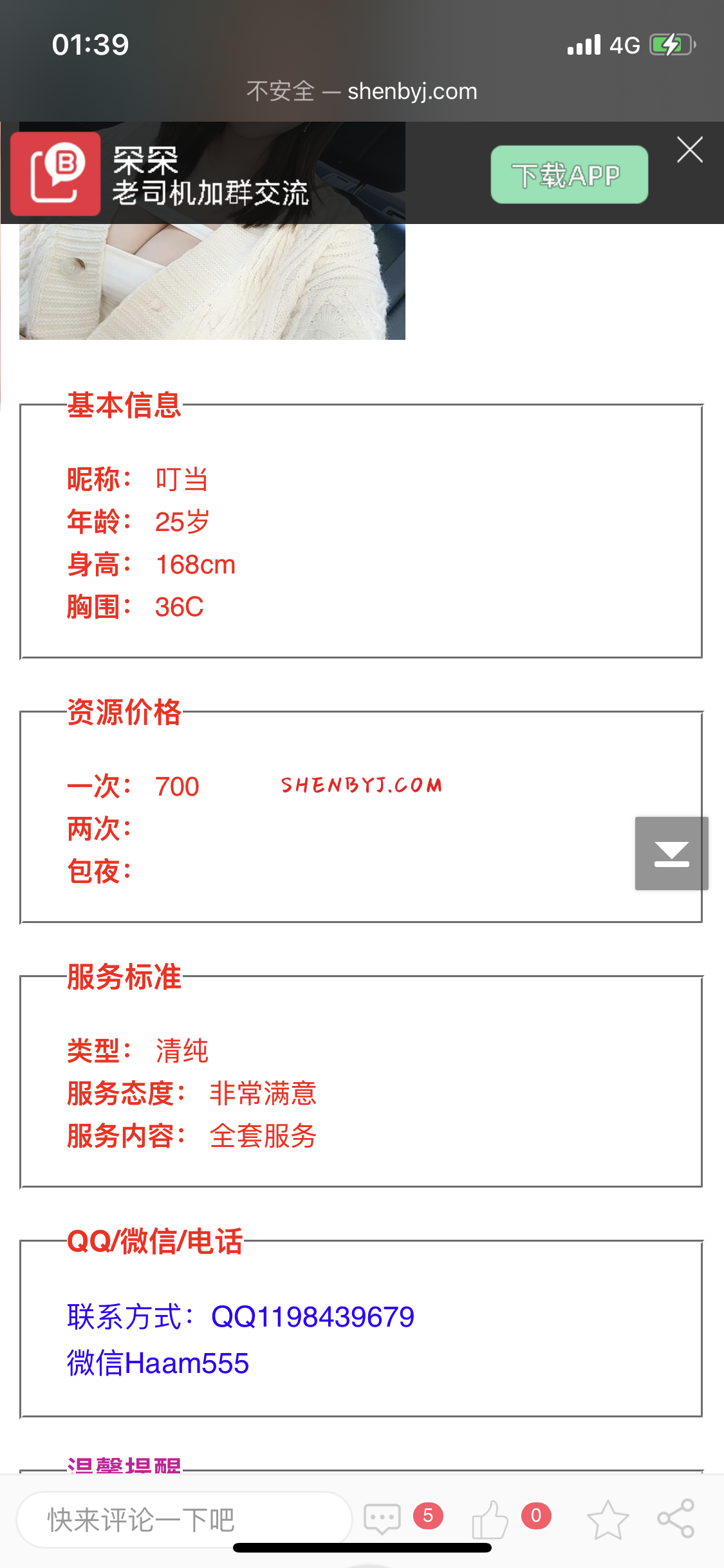The image size is (724, 1568).
Task: Tap the shenbyj.com address bar
Action: click(362, 91)
